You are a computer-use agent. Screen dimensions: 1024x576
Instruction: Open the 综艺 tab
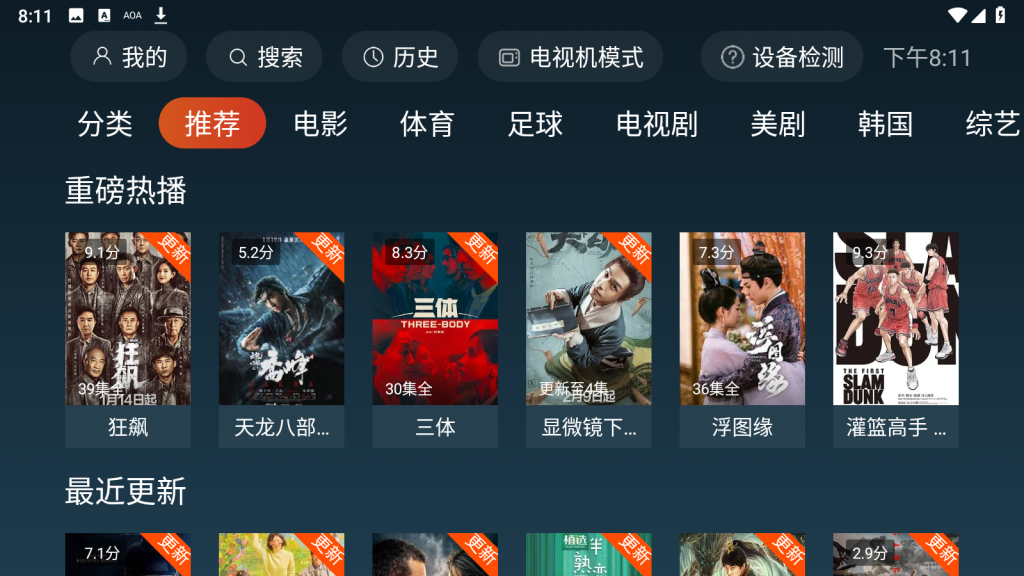click(992, 124)
